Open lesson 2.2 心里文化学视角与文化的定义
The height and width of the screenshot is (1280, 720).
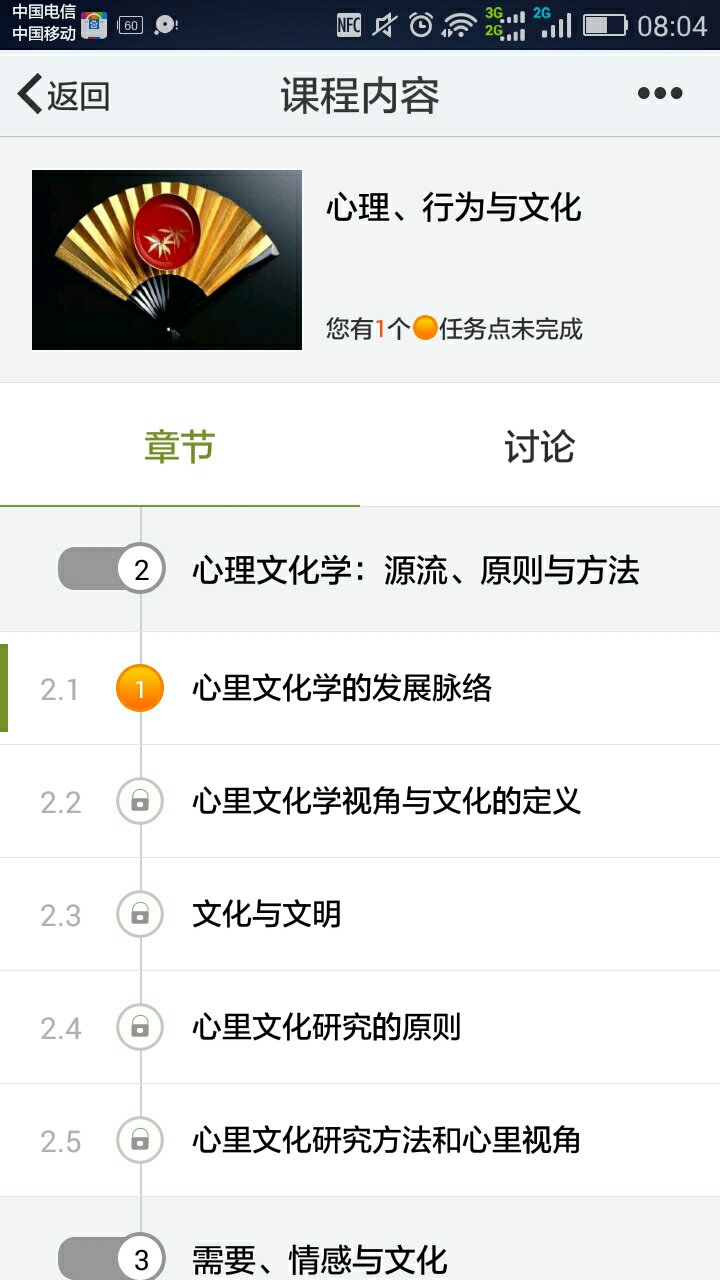click(360, 801)
